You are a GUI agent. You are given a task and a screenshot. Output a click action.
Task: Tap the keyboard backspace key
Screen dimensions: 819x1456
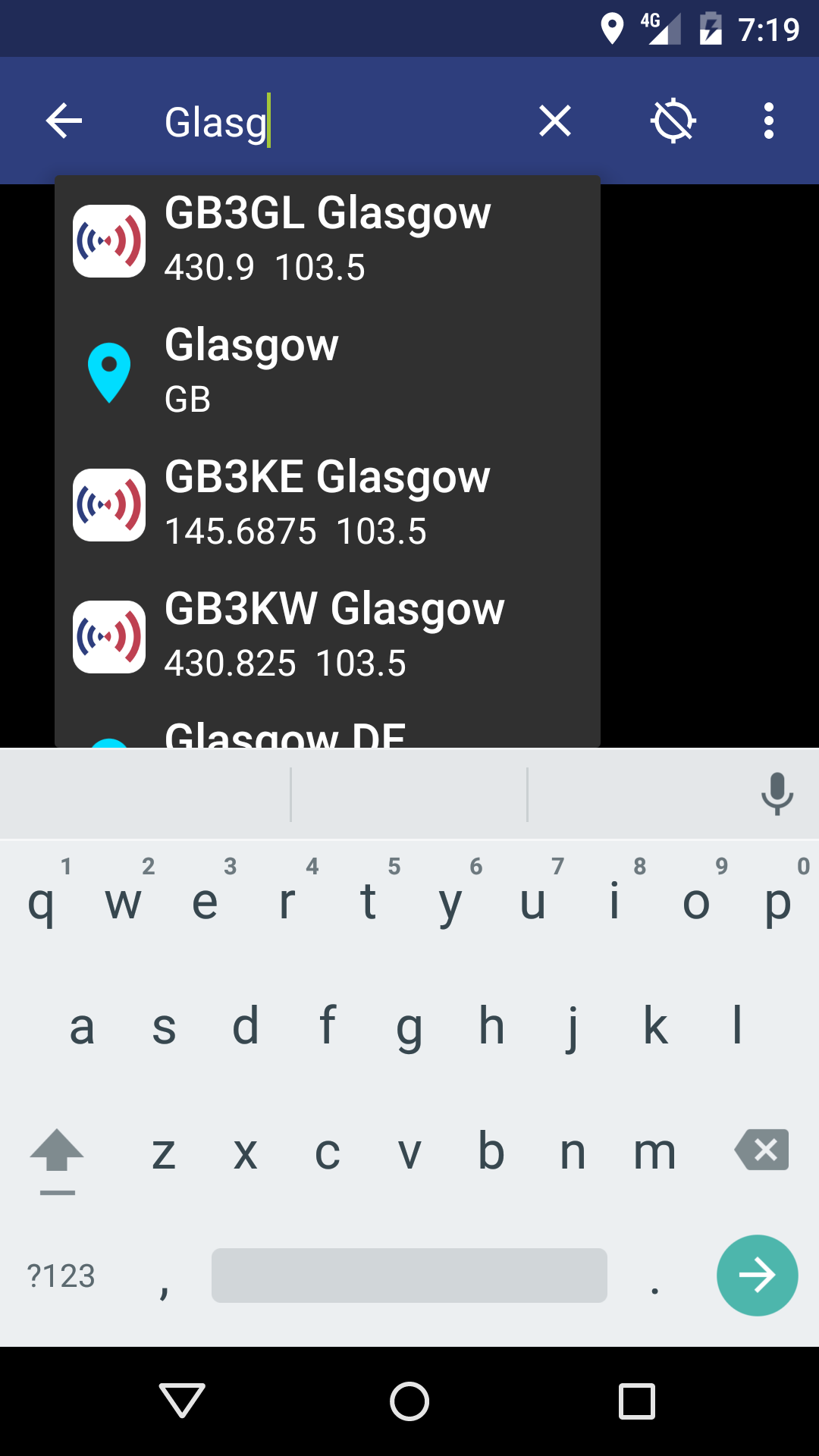pos(762,1150)
